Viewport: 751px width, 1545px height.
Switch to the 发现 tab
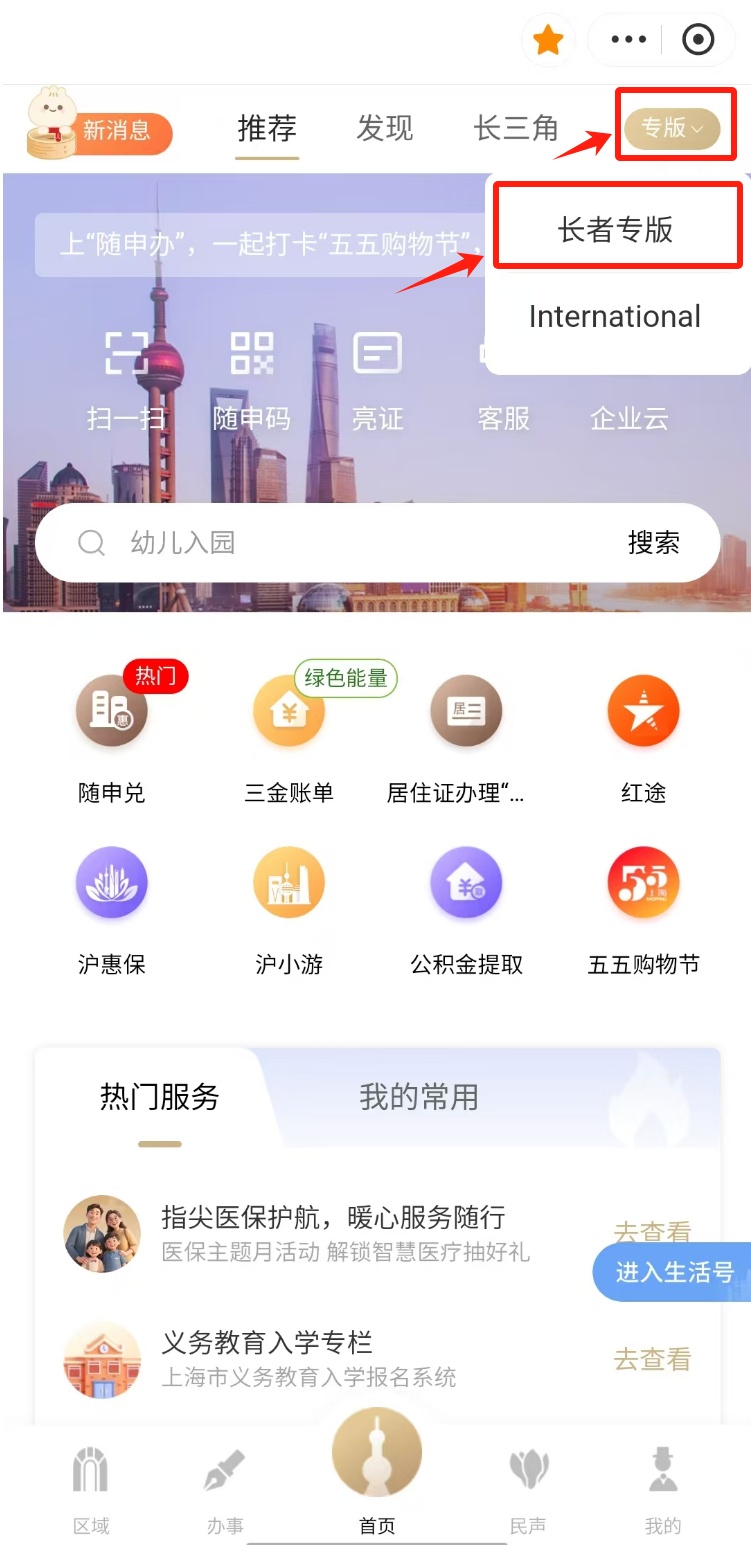[x=385, y=128]
